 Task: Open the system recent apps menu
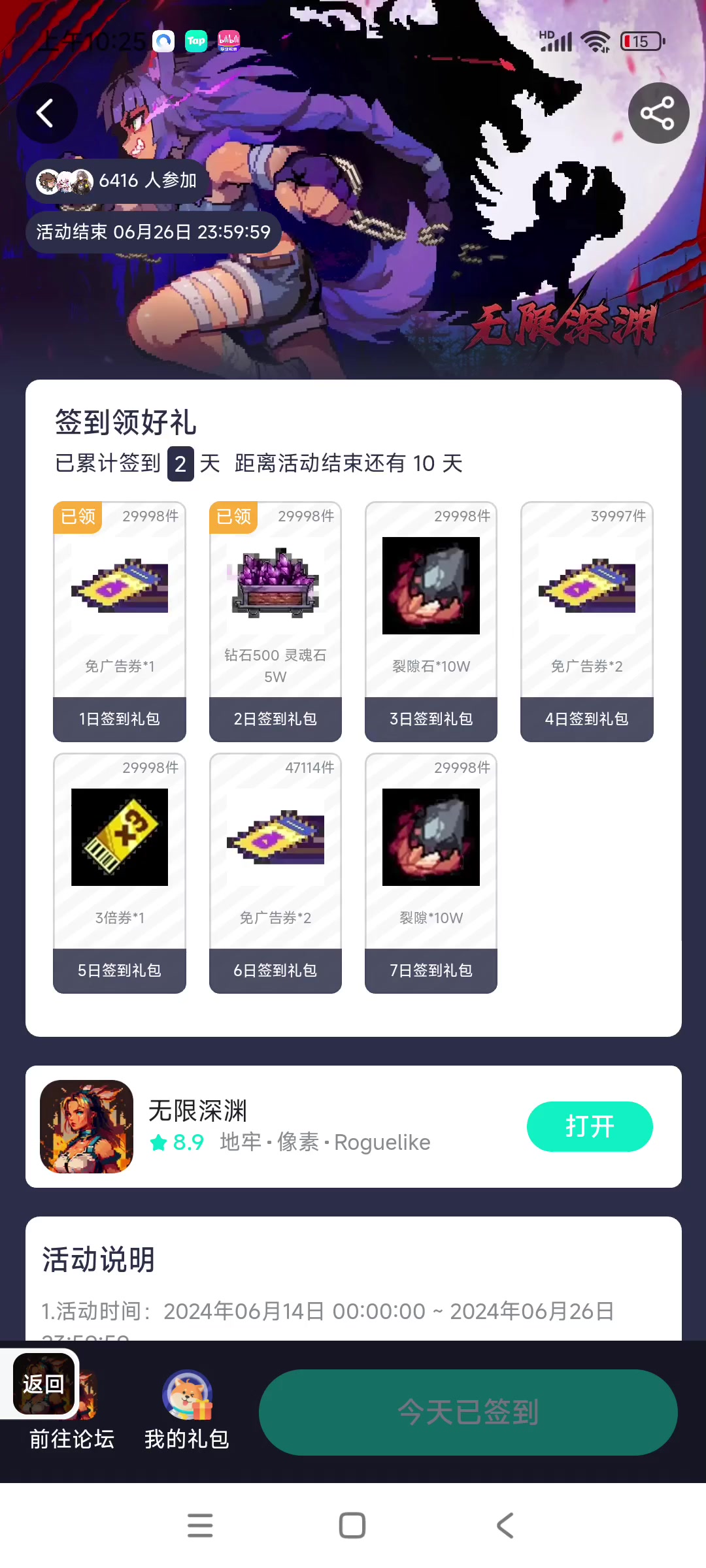(200, 1526)
